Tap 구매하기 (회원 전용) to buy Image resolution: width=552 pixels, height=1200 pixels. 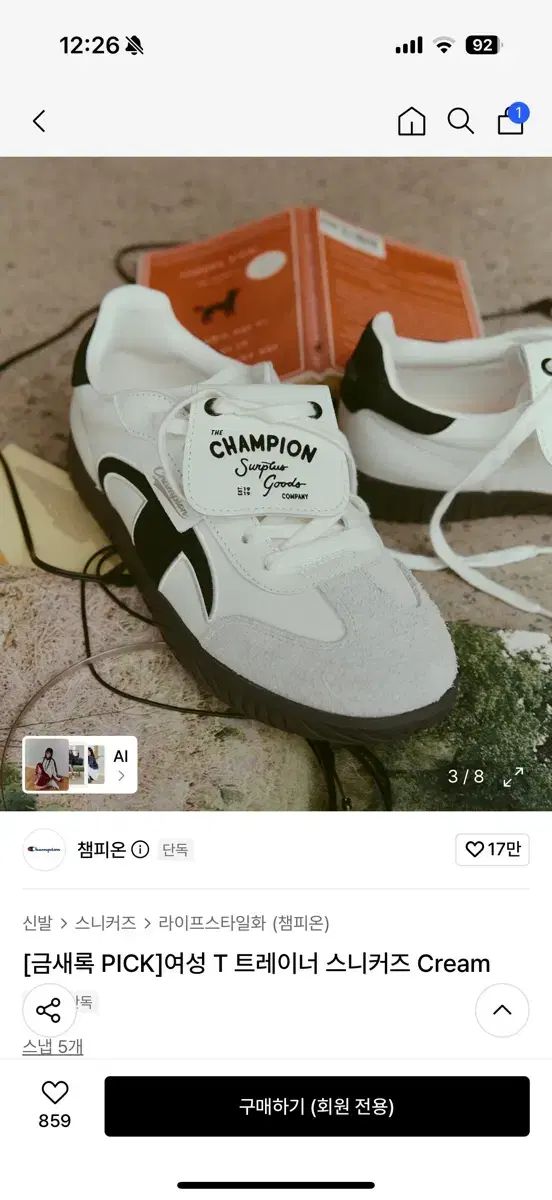pos(317,1106)
